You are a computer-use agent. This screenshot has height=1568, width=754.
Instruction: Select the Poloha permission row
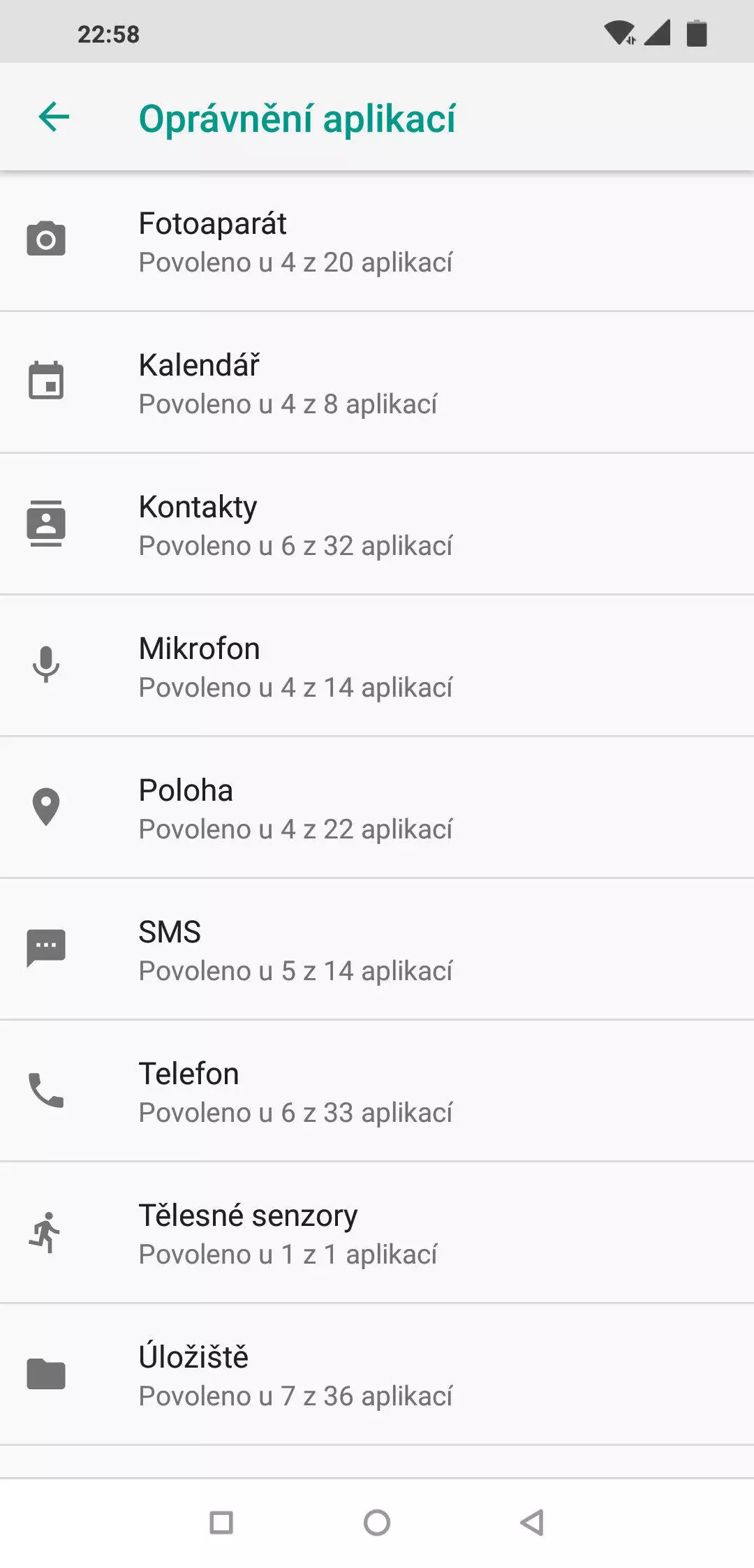point(377,808)
